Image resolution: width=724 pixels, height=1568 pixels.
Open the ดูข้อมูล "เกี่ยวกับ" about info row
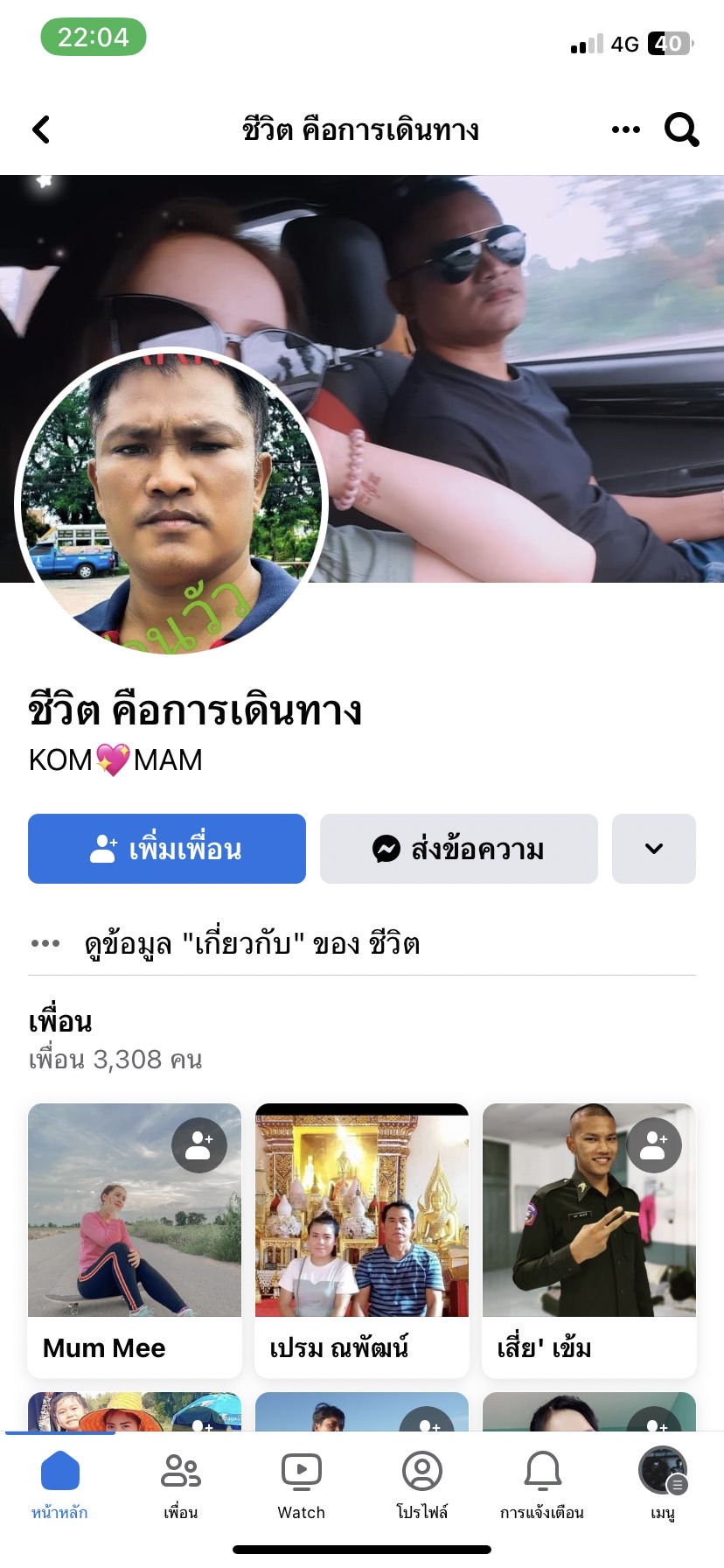(252, 943)
